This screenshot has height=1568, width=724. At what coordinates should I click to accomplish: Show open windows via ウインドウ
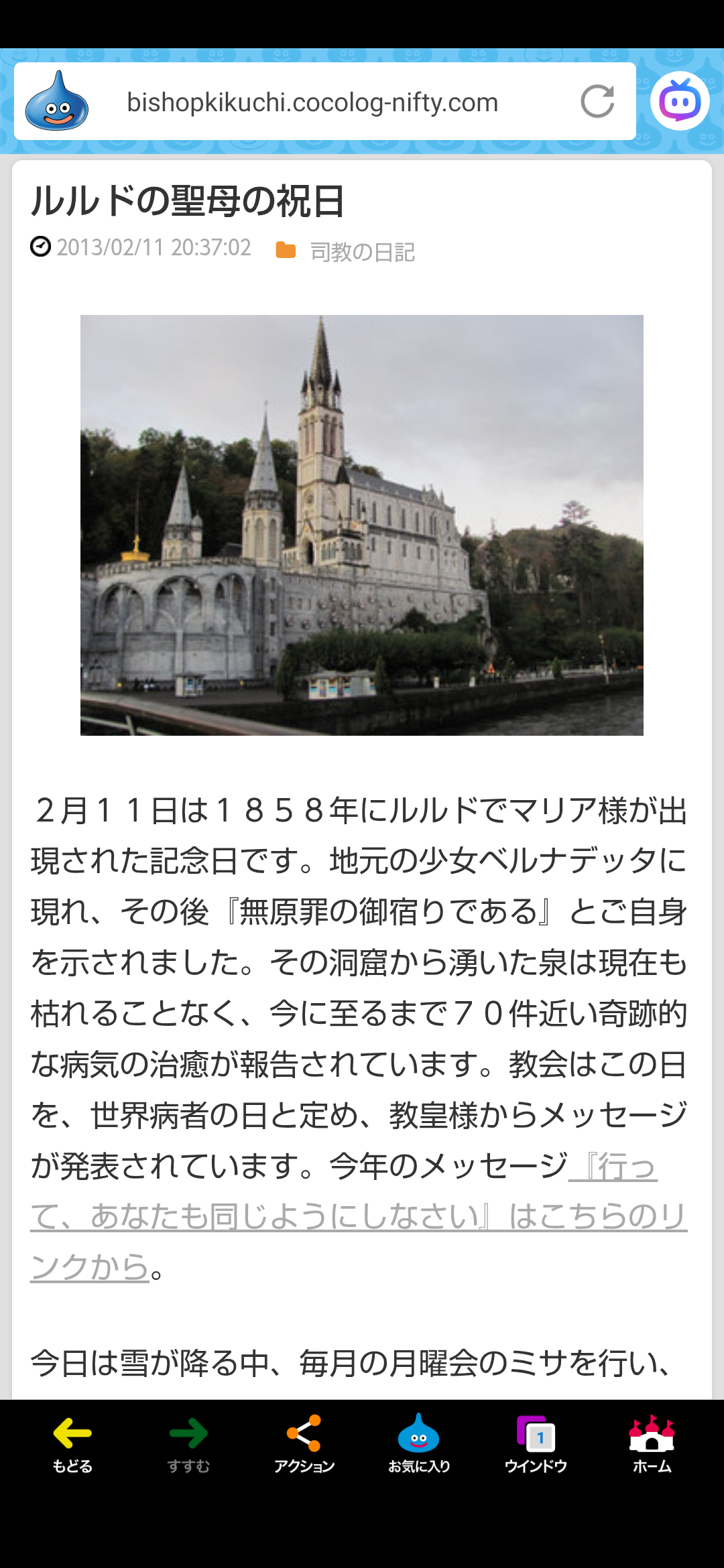click(536, 1443)
